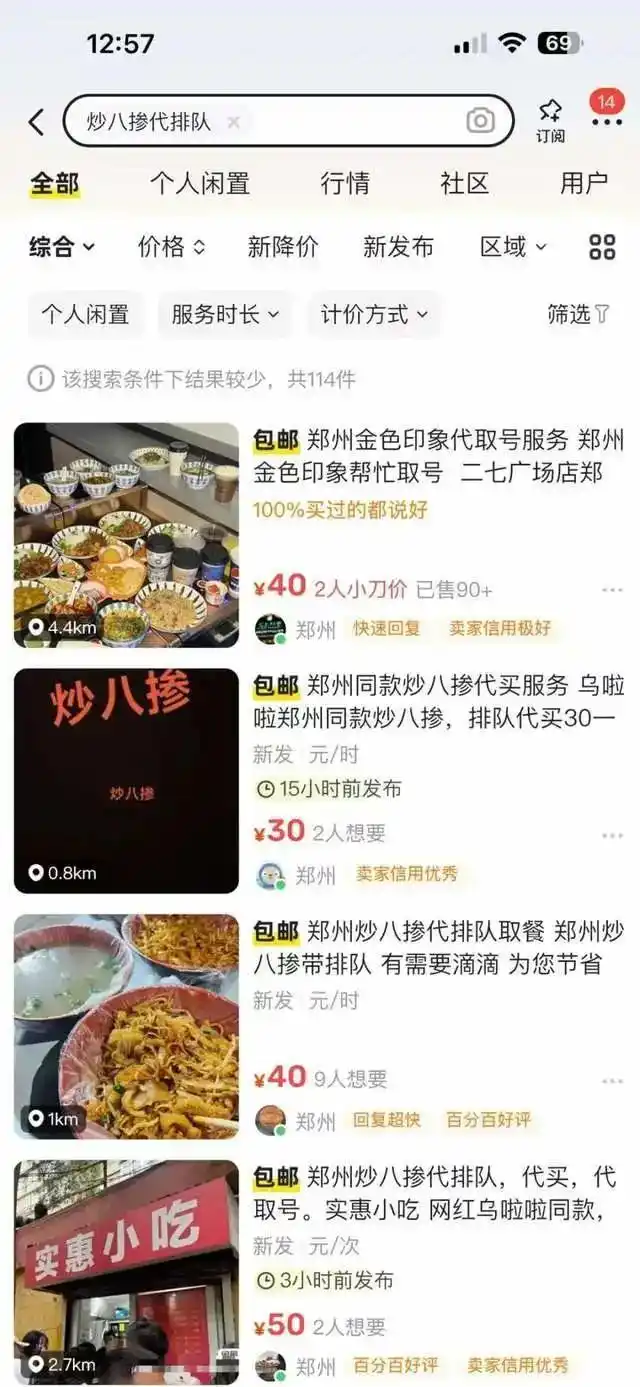This screenshot has height=1387, width=640.
Task: Open the three-dot menu with 14 badge
Action: click(x=606, y=120)
